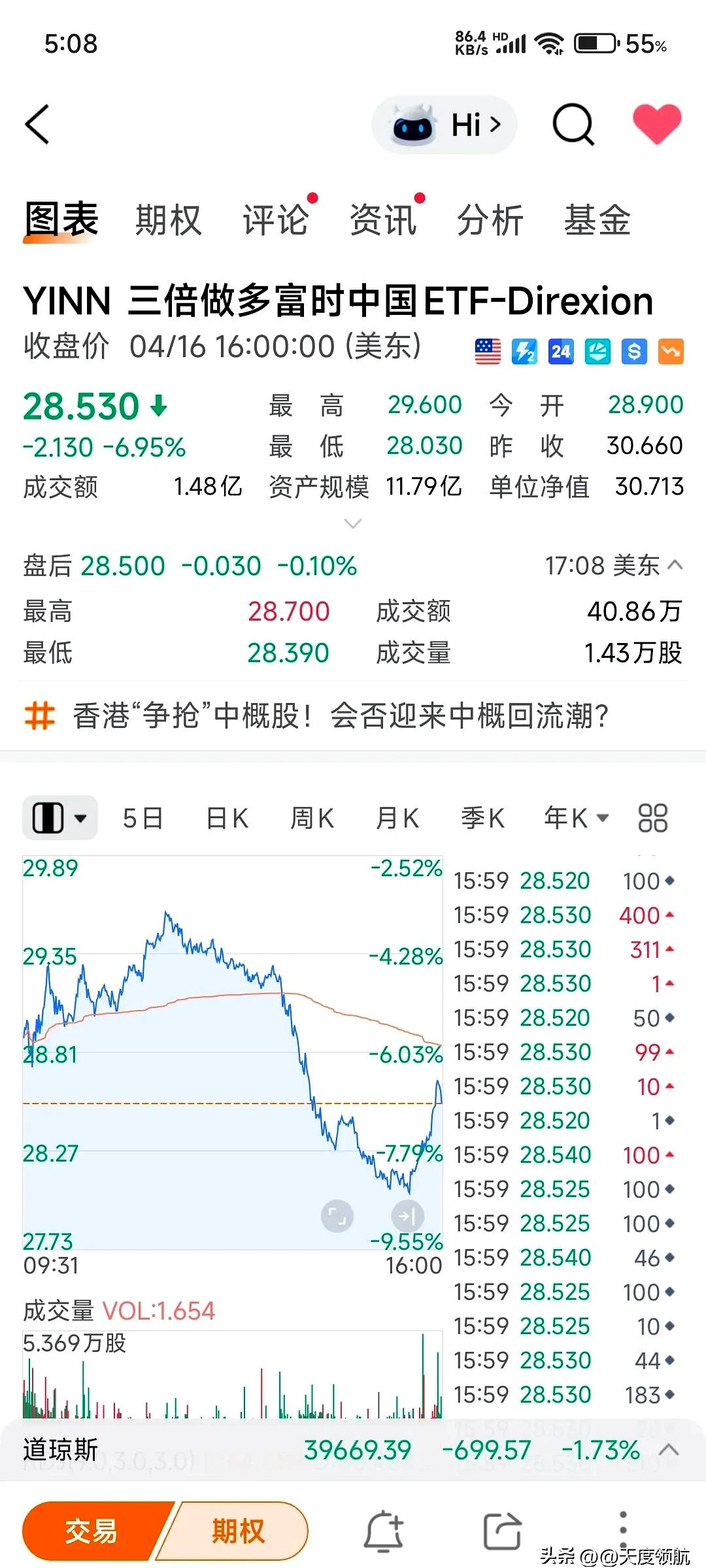The width and height of the screenshot is (706, 1568).
Task: Tap the orange downtrend icon
Action: [x=671, y=351]
